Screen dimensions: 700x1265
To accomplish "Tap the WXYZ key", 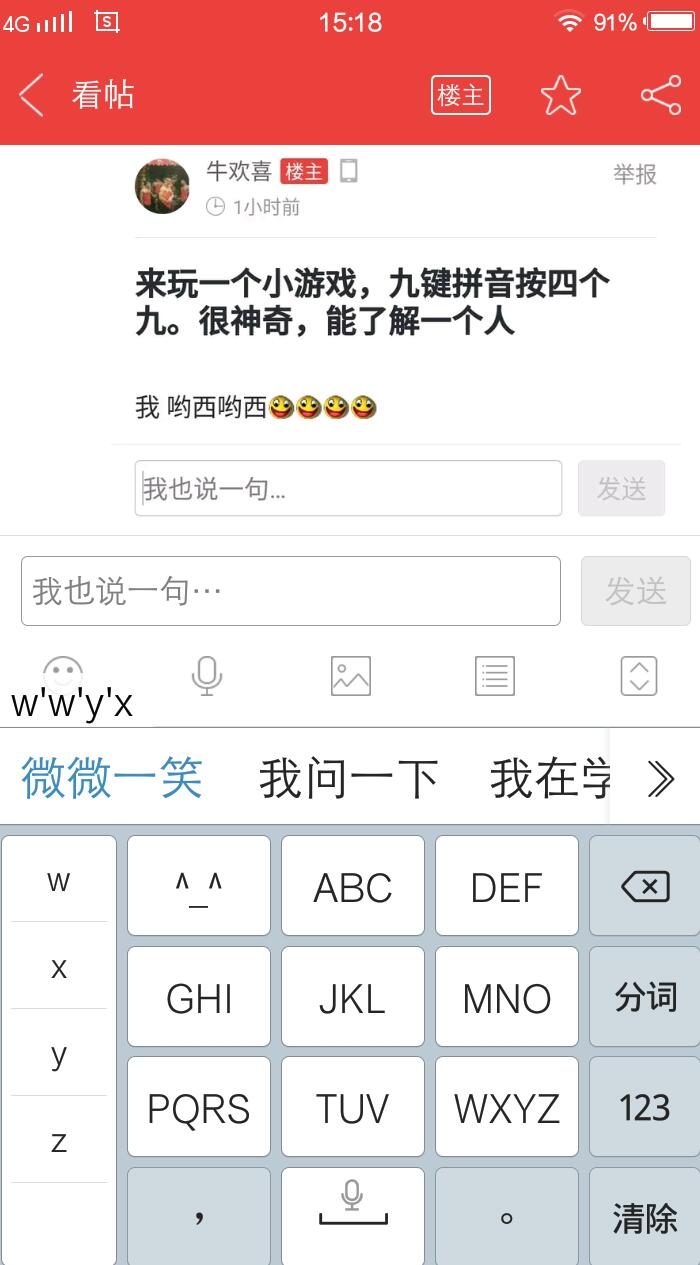I will point(507,1108).
